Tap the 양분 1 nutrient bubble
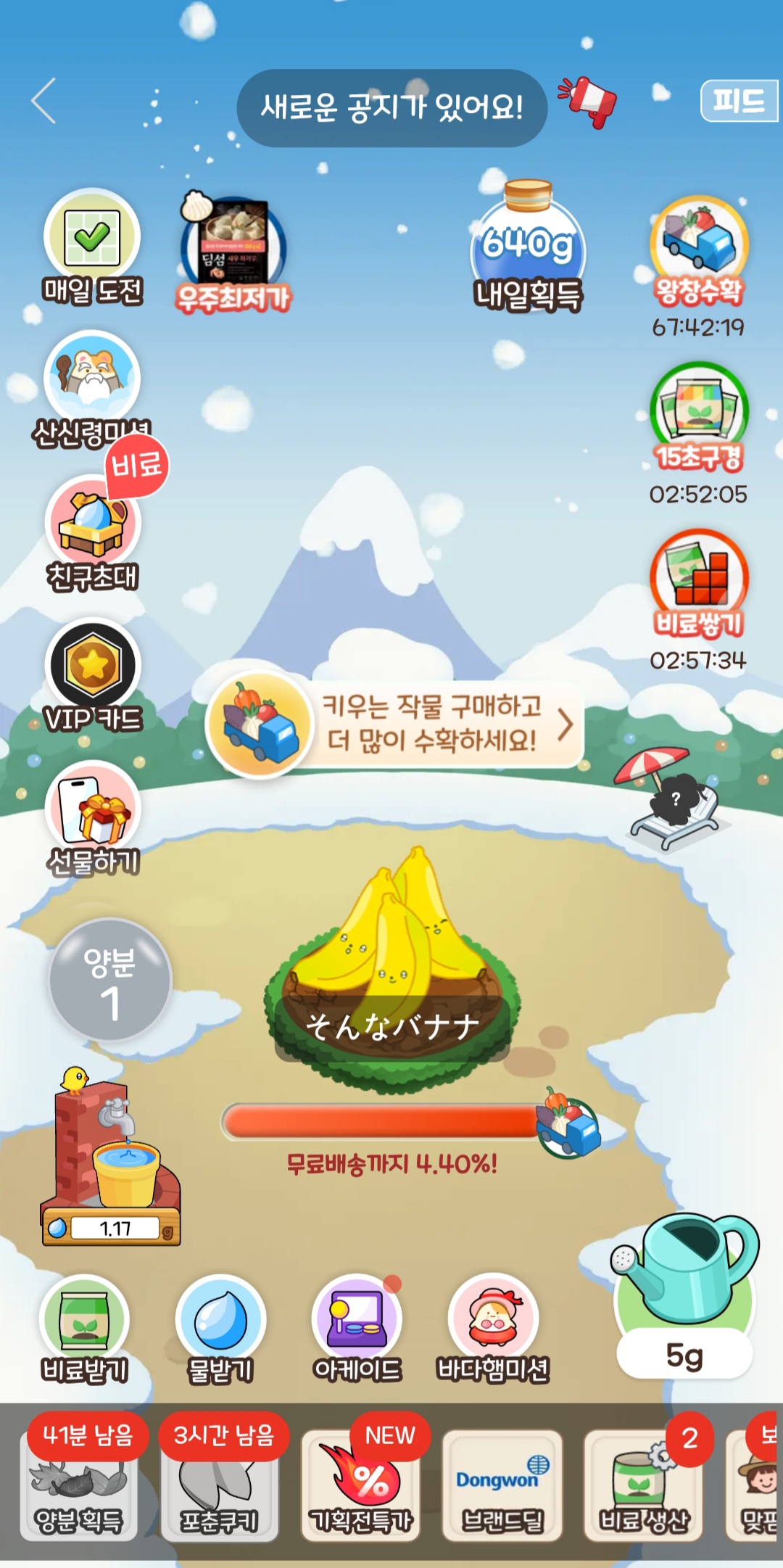Screen dimensions: 783x1568 click(110, 981)
